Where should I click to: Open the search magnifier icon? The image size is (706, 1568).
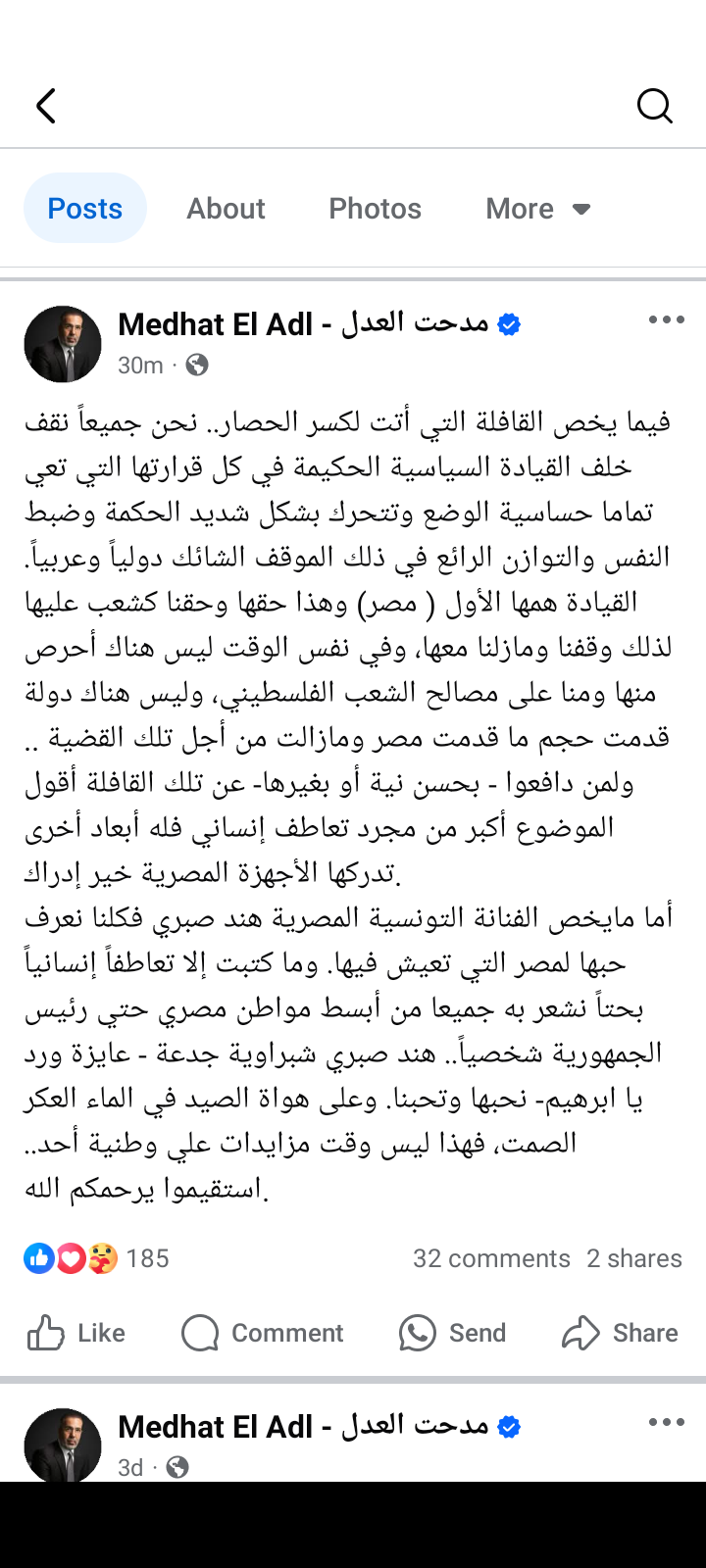654,106
